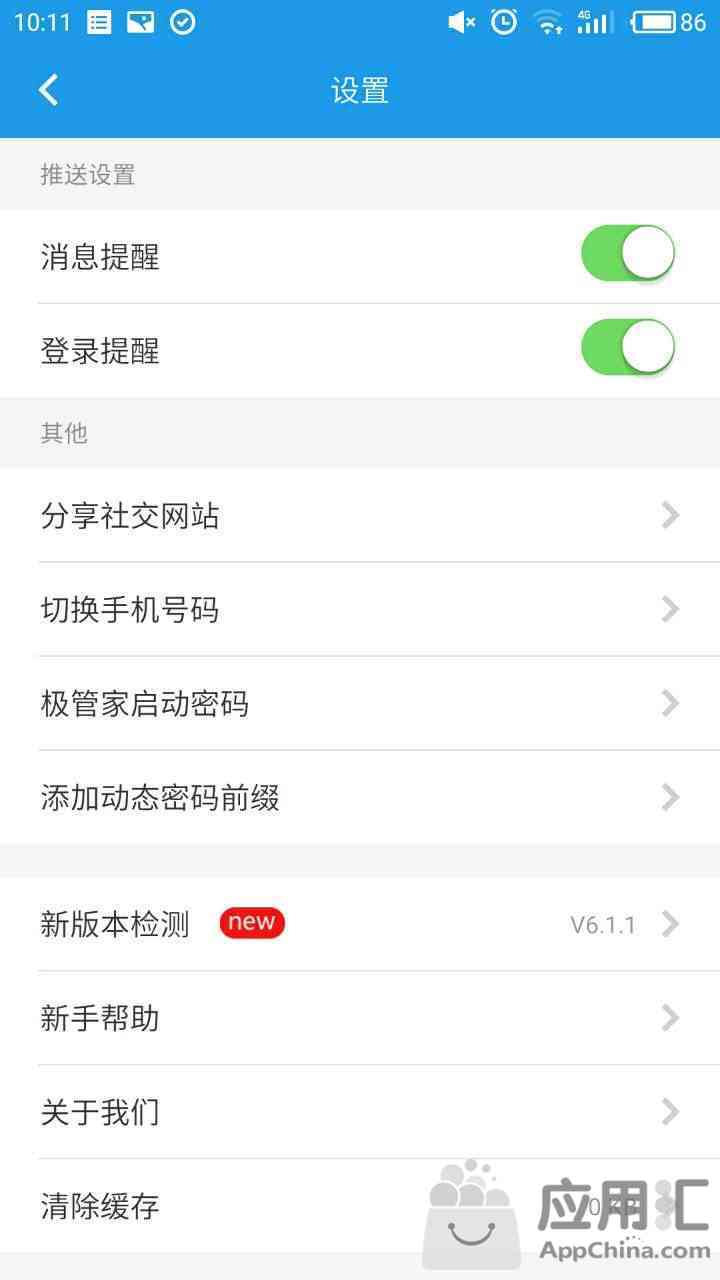Open 关于我们
This screenshot has height=1280, width=720.
(x=360, y=1112)
